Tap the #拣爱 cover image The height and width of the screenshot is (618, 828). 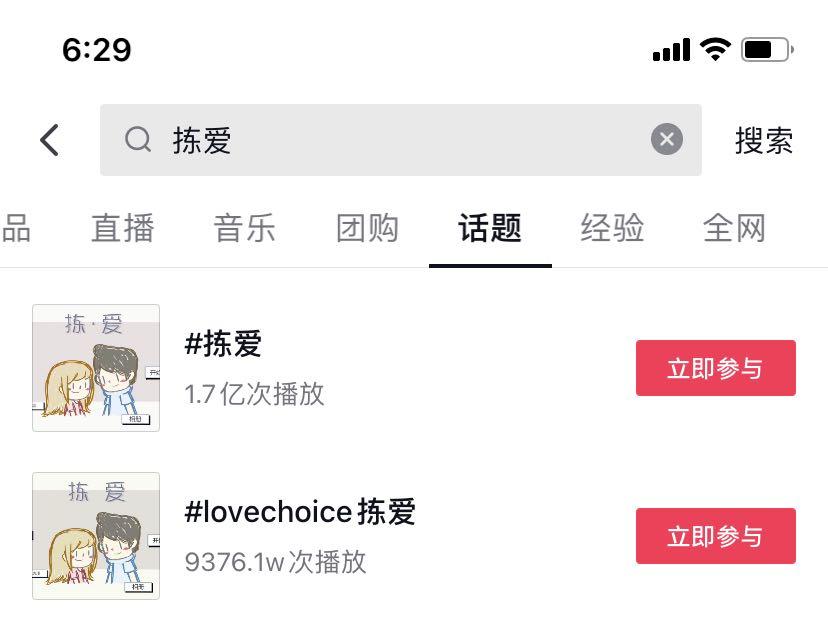pyautogui.click(x=96, y=368)
